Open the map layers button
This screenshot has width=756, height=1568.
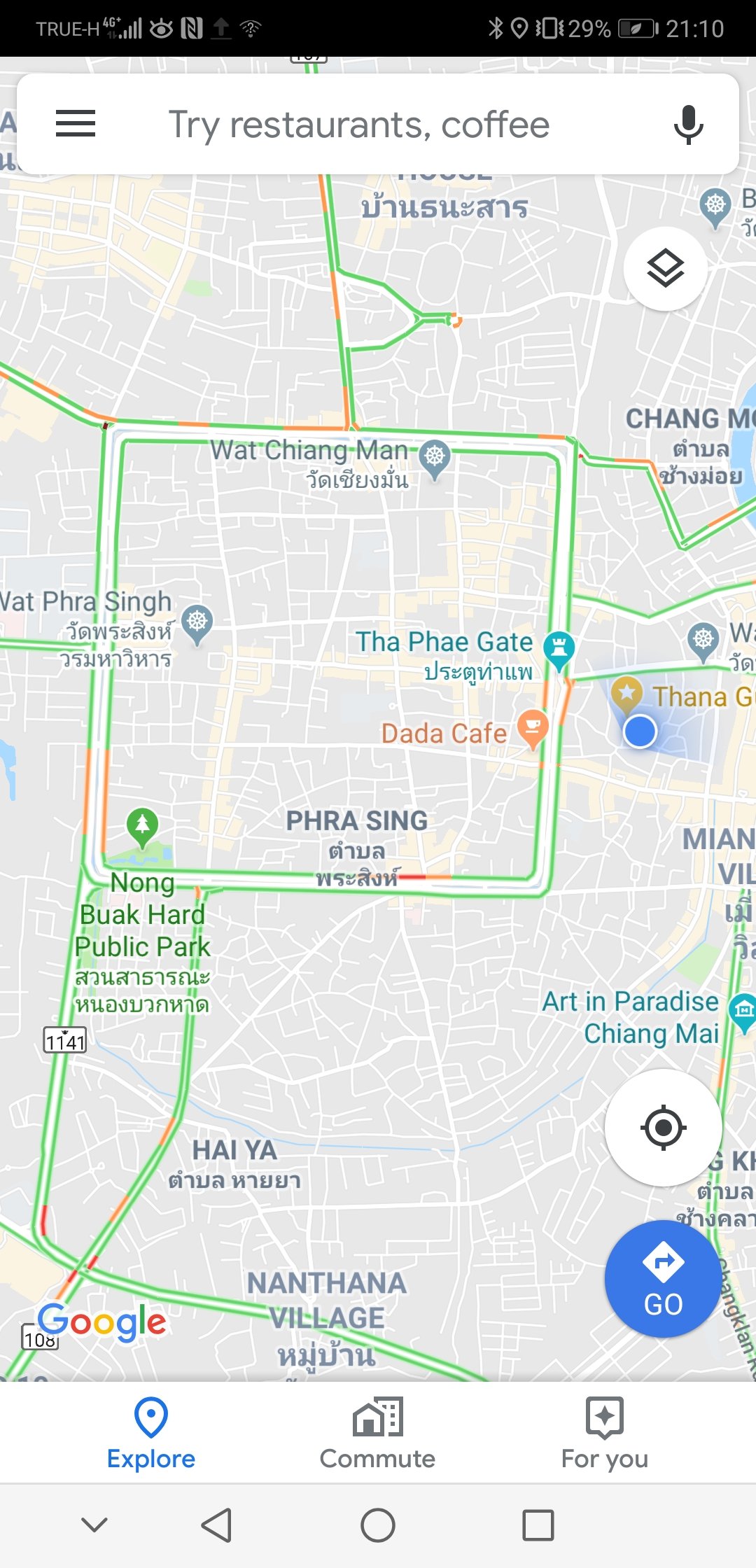click(x=665, y=269)
